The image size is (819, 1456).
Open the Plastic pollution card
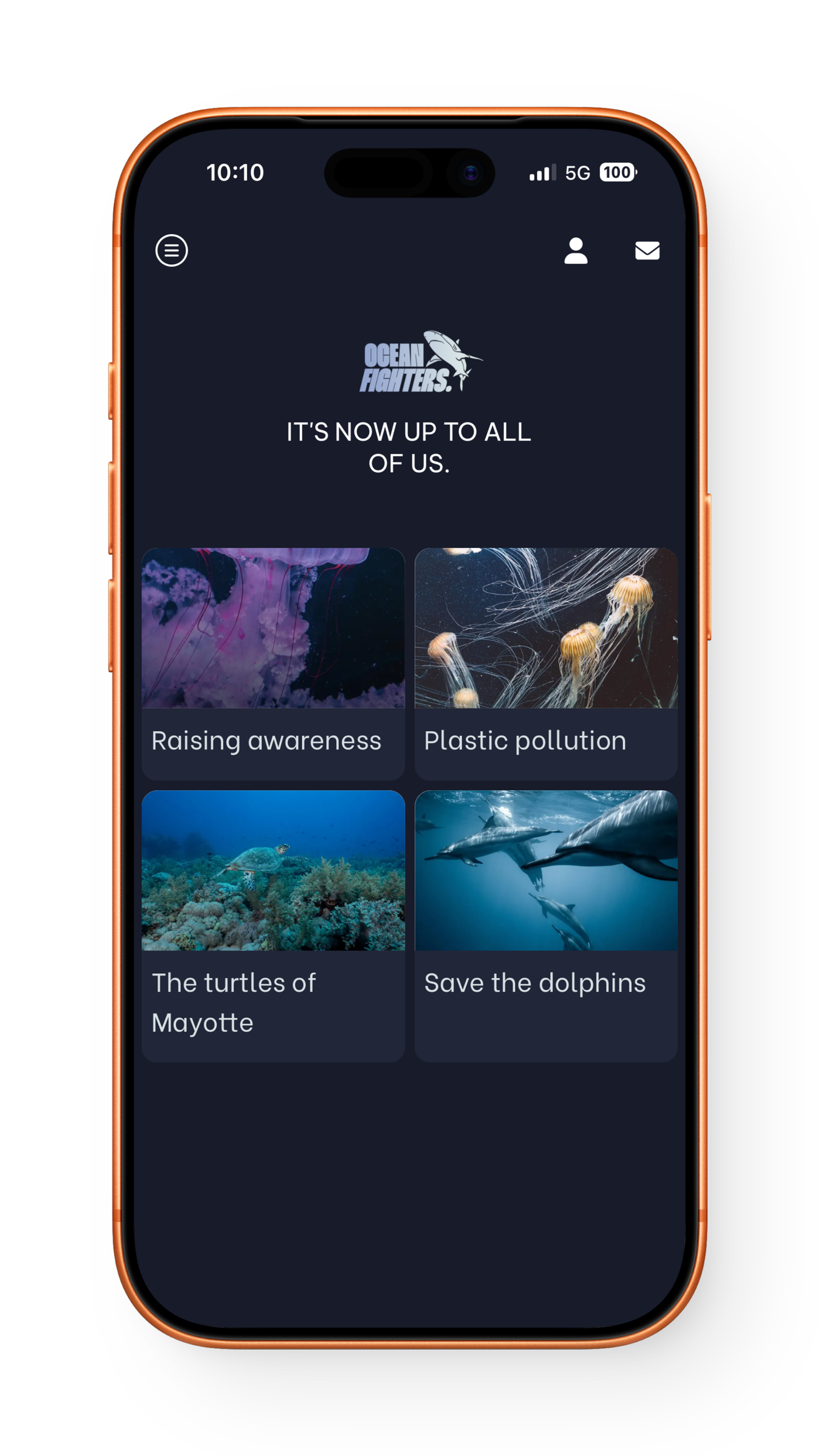(546, 663)
